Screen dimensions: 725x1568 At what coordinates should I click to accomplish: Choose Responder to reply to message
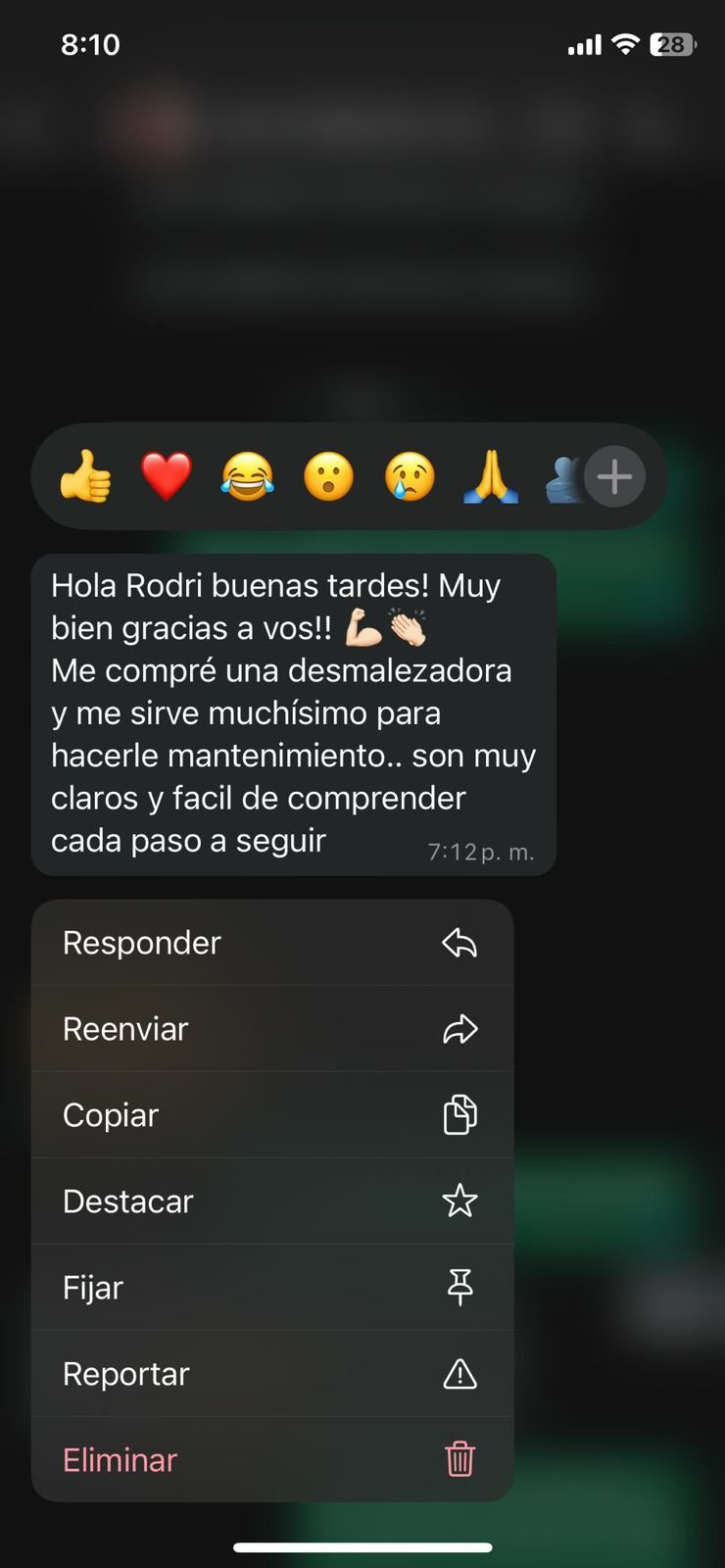click(x=272, y=943)
